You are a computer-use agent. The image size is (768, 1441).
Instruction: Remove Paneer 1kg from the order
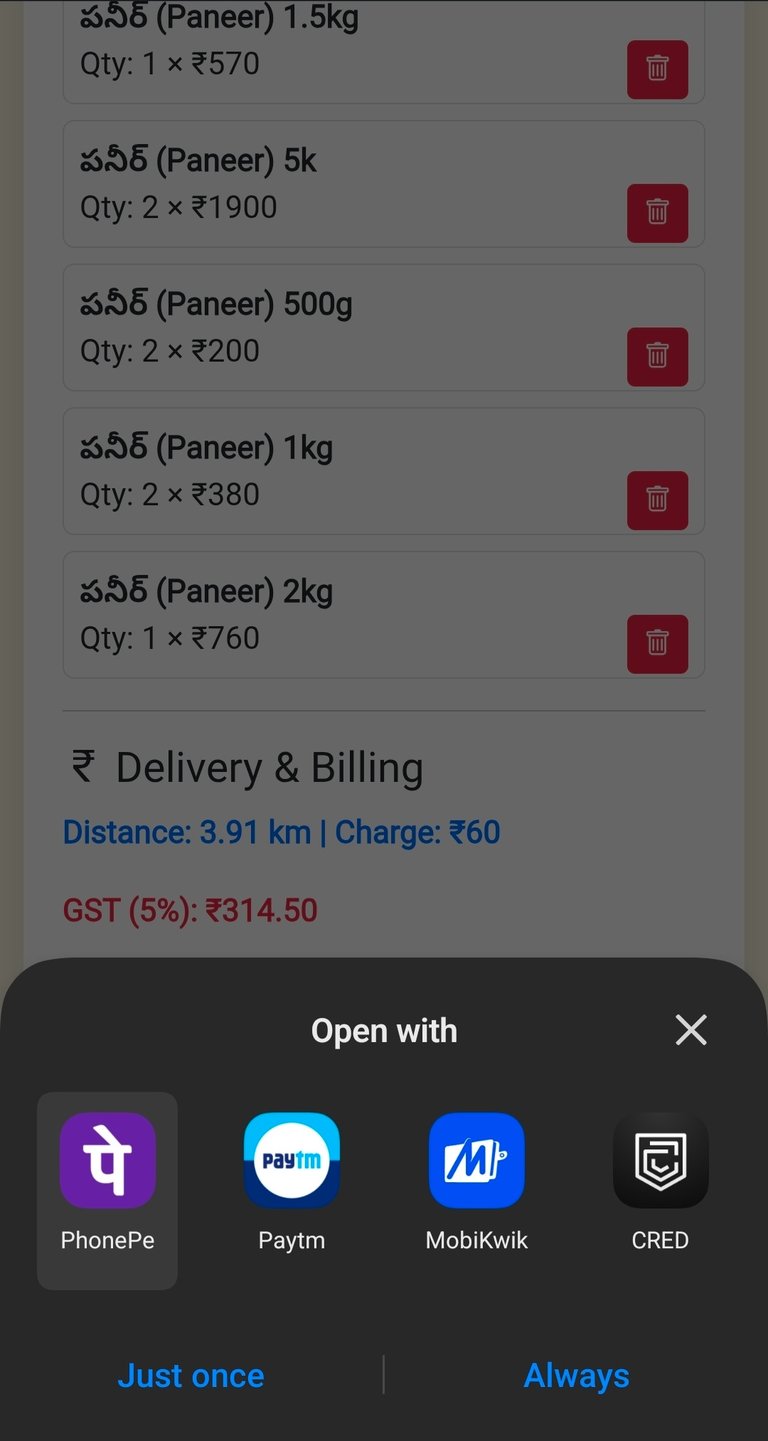click(x=657, y=499)
